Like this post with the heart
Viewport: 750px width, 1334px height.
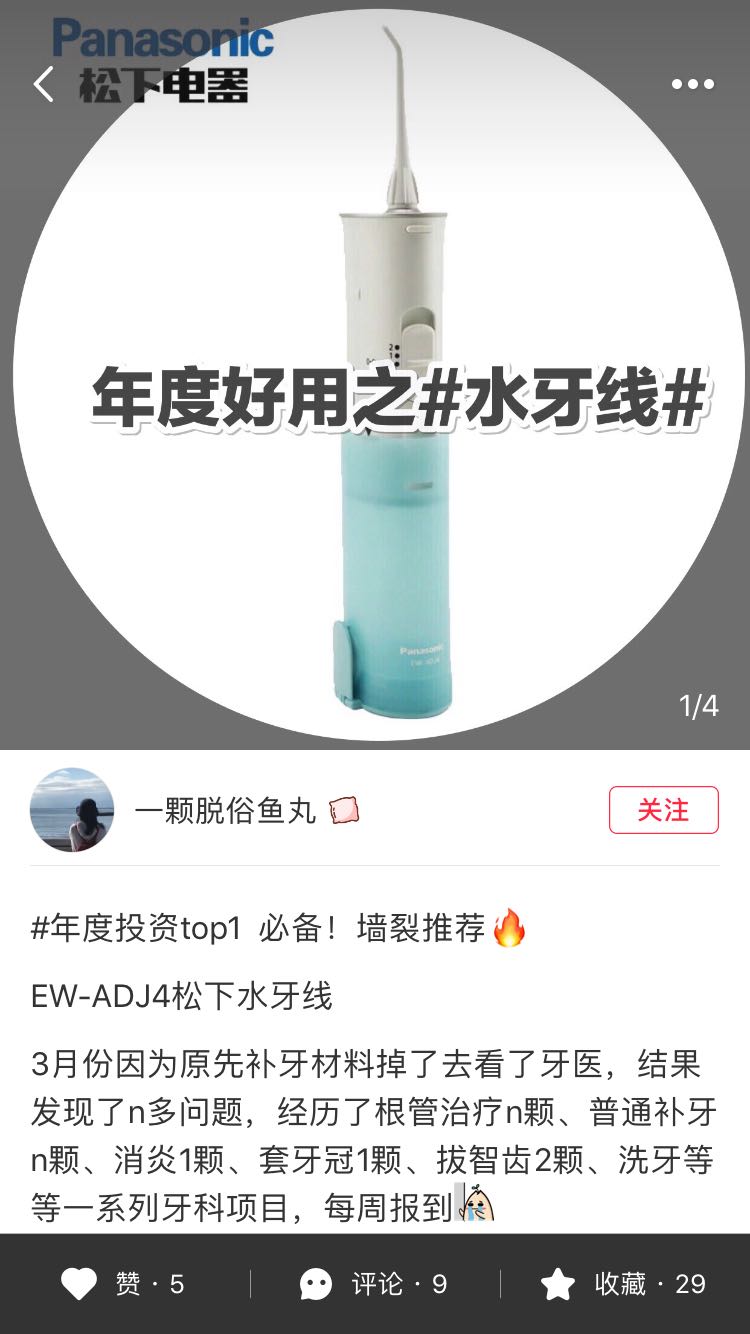[80, 1284]
